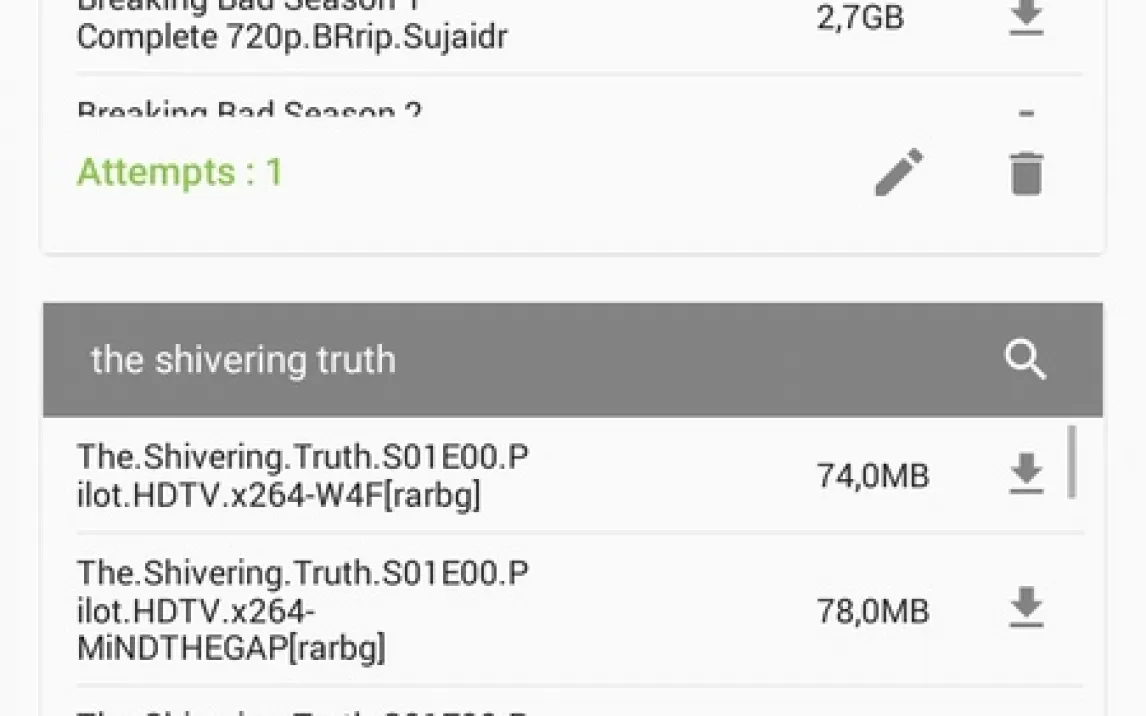This screenshot has height=716, width=1146.
Task: Download Breaking Bad Season 1 Complete 2,7GB
Action: pos(1026,18)
